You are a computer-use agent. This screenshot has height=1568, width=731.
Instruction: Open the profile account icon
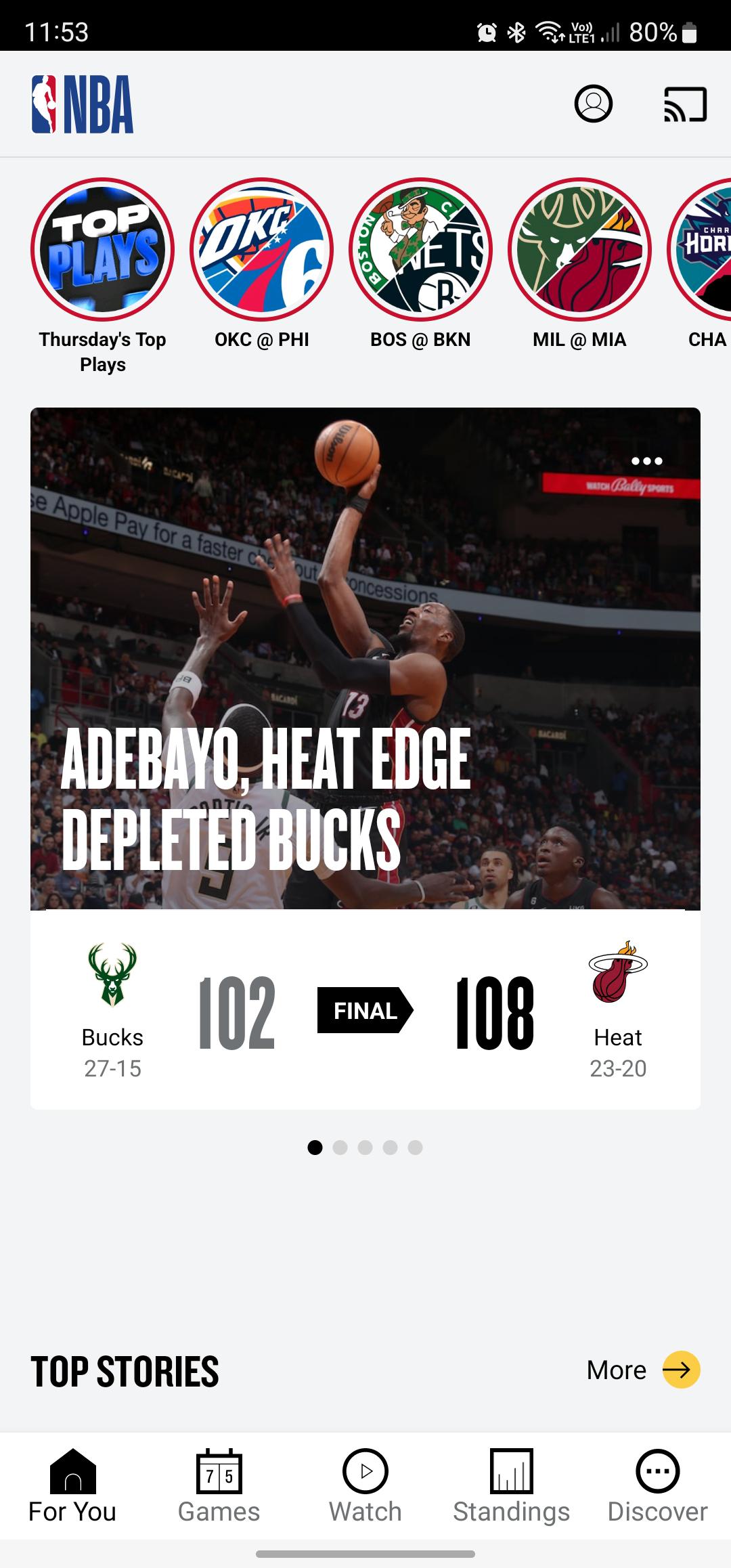[593, 104]
